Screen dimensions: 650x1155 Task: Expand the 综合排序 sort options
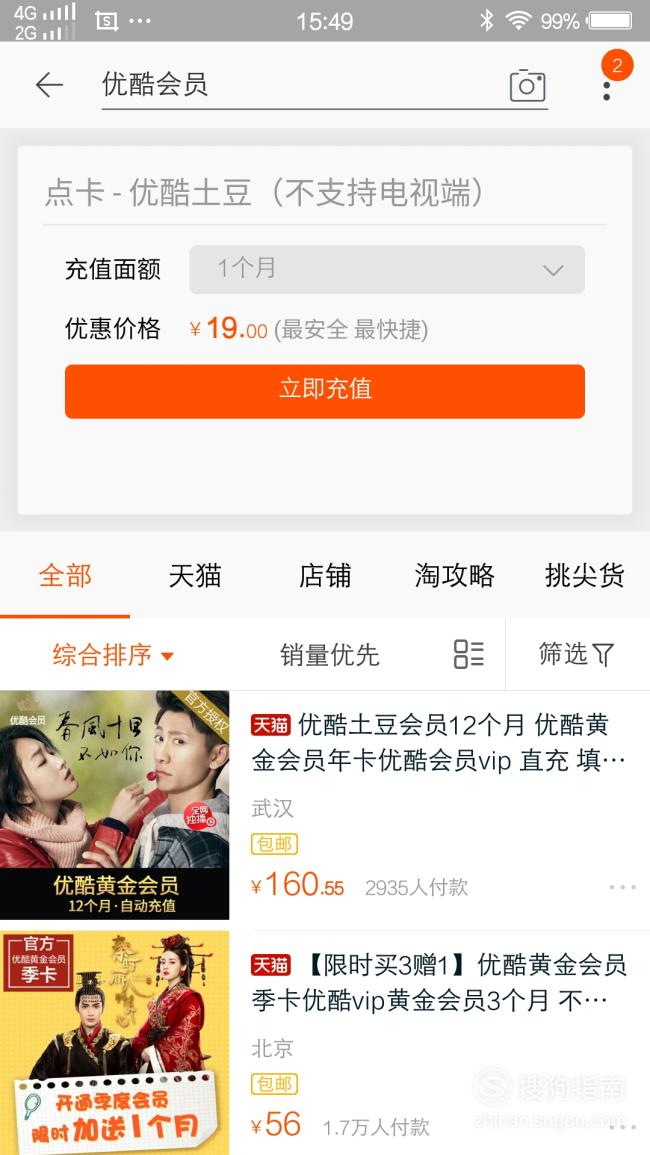pyautogui.click(x=113, y=655)
